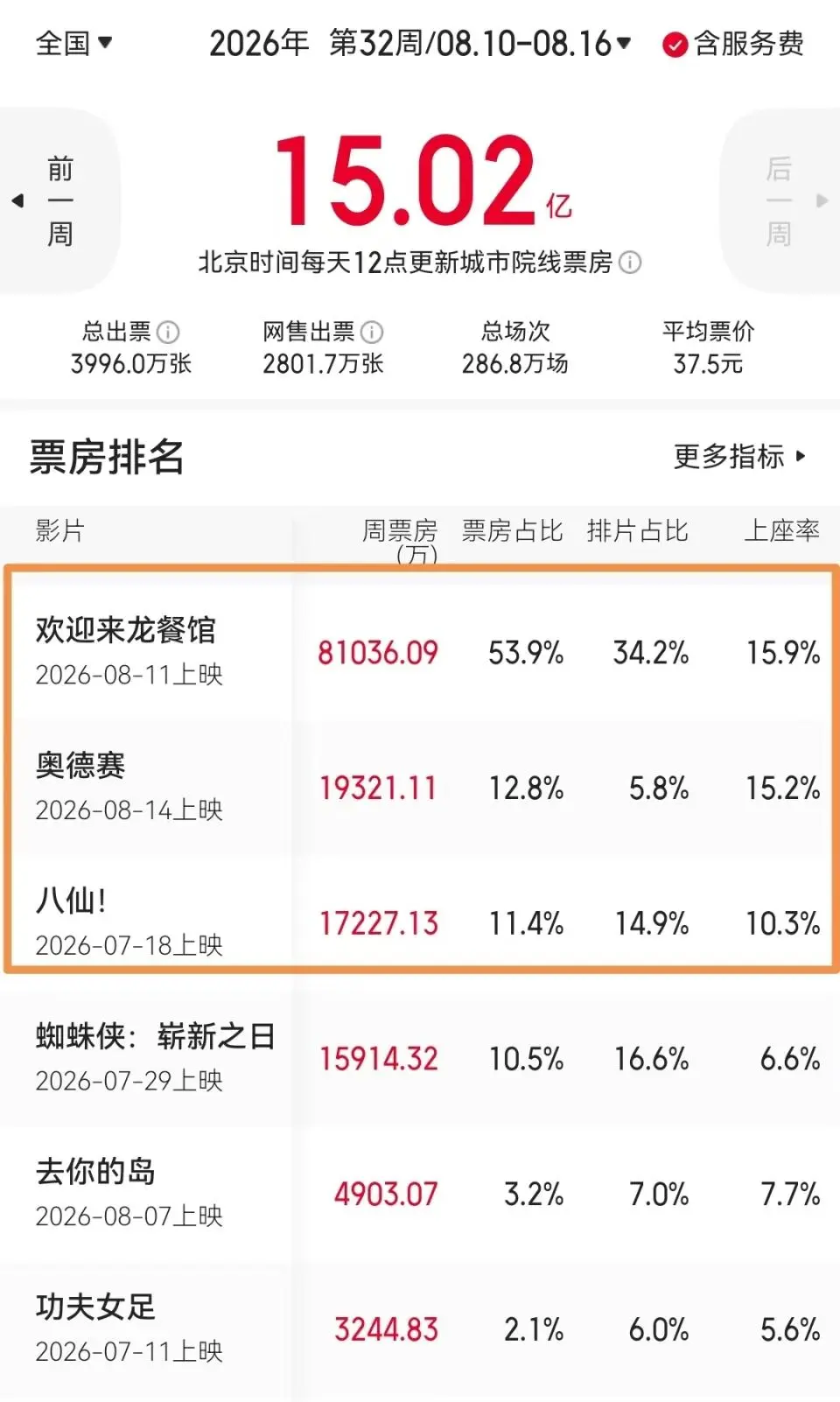
Task: Open the 全国 region dropdown
Action: coord(73,43)
